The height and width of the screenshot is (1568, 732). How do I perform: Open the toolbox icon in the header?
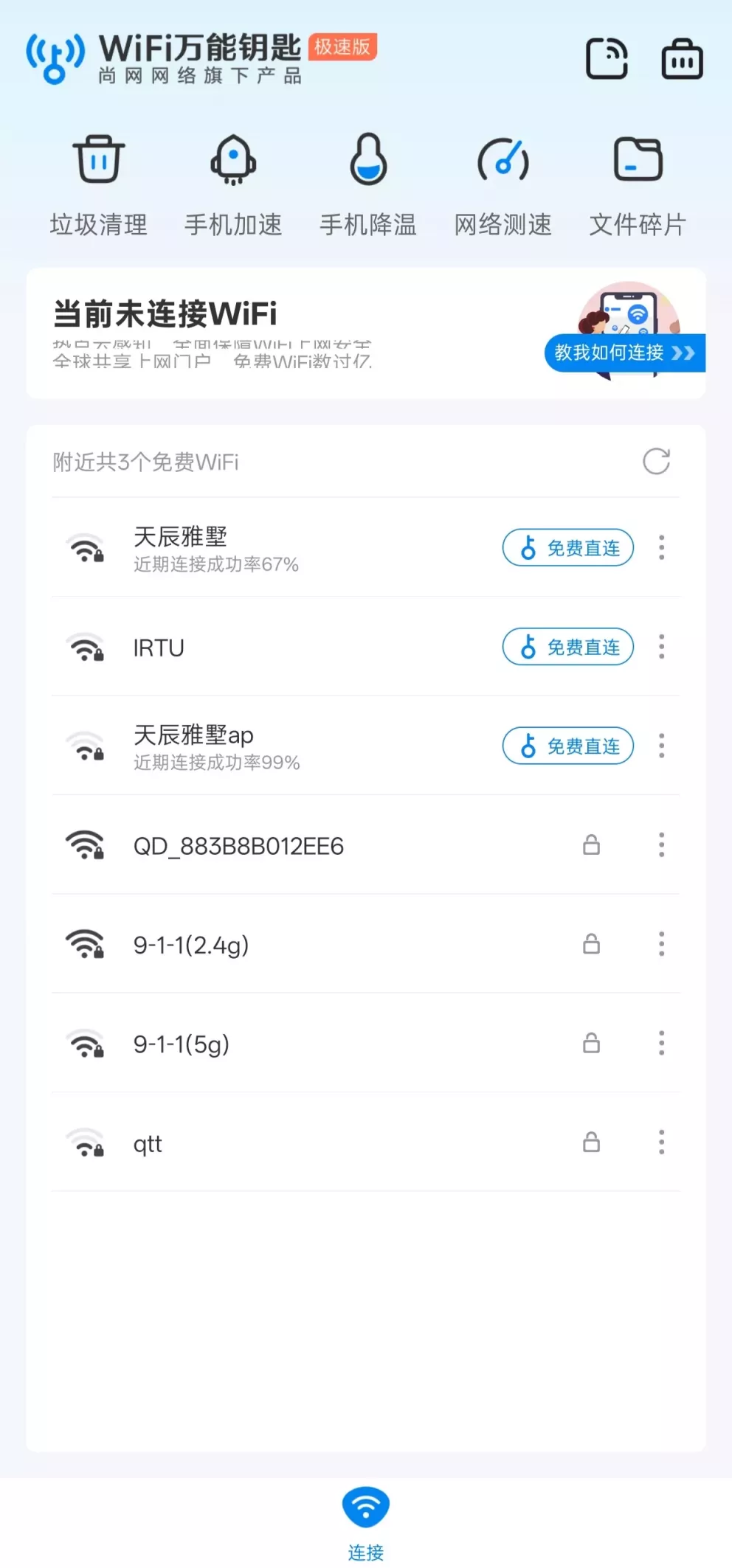681,58
